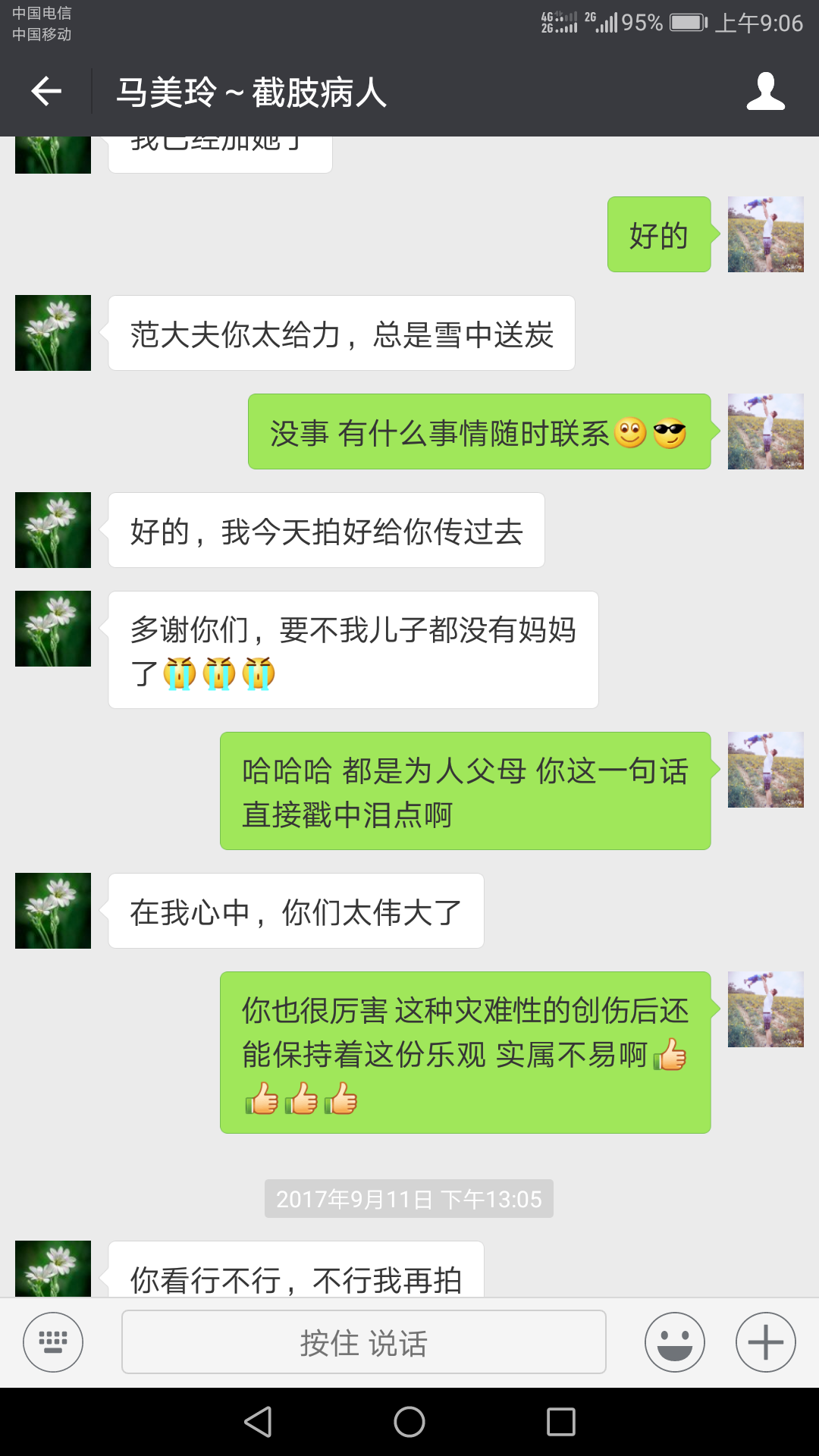Open the emoji sticker panel

pyautogui.click(x=674, y=1341)
